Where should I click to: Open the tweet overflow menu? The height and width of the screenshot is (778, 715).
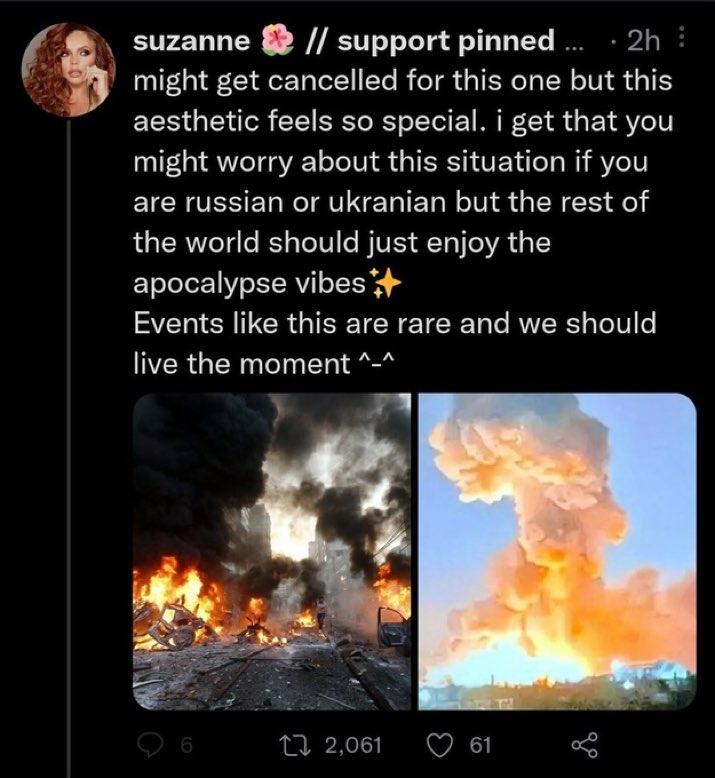point(683,40)
